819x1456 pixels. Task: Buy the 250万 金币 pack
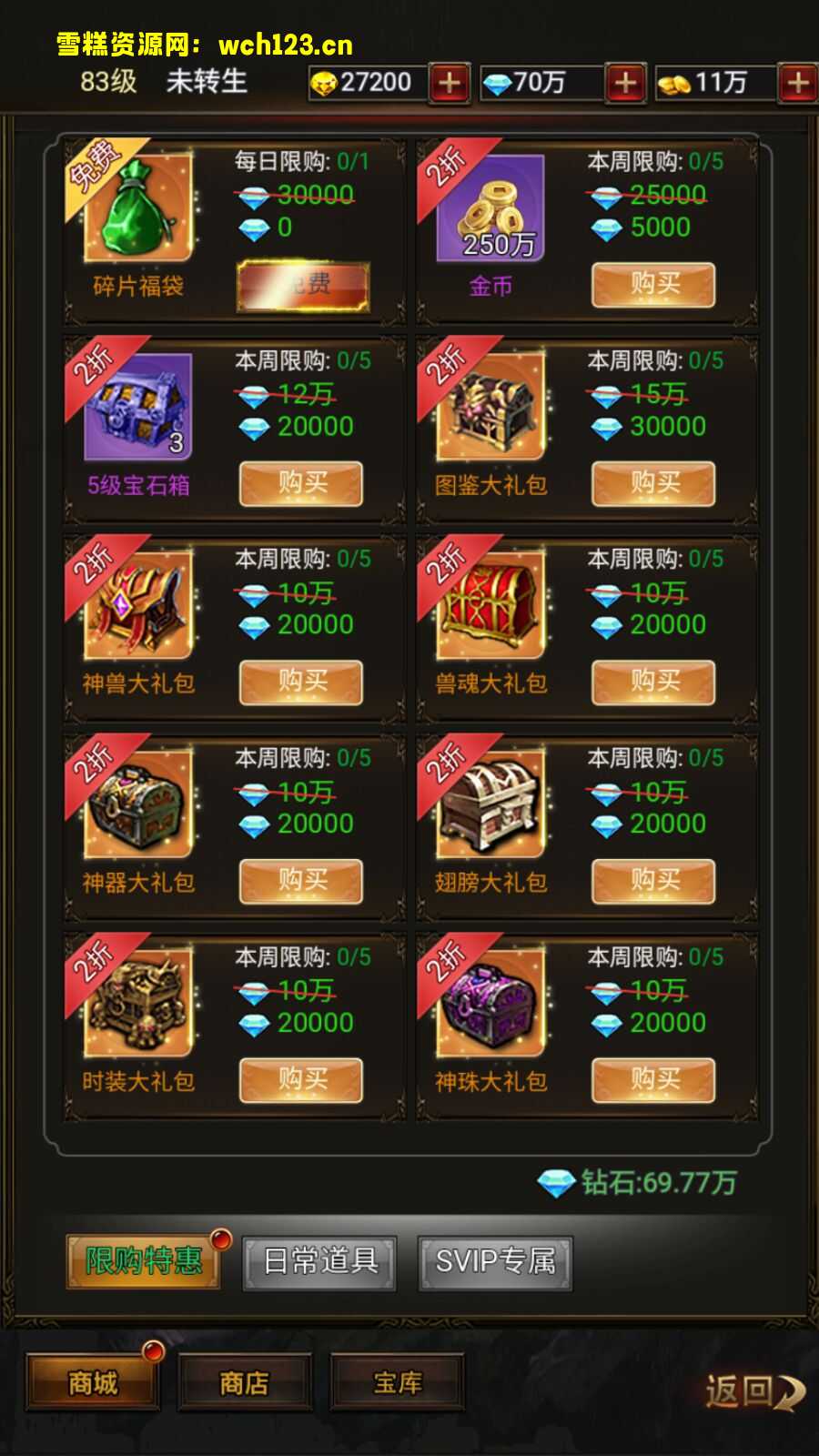coord(653,286)
